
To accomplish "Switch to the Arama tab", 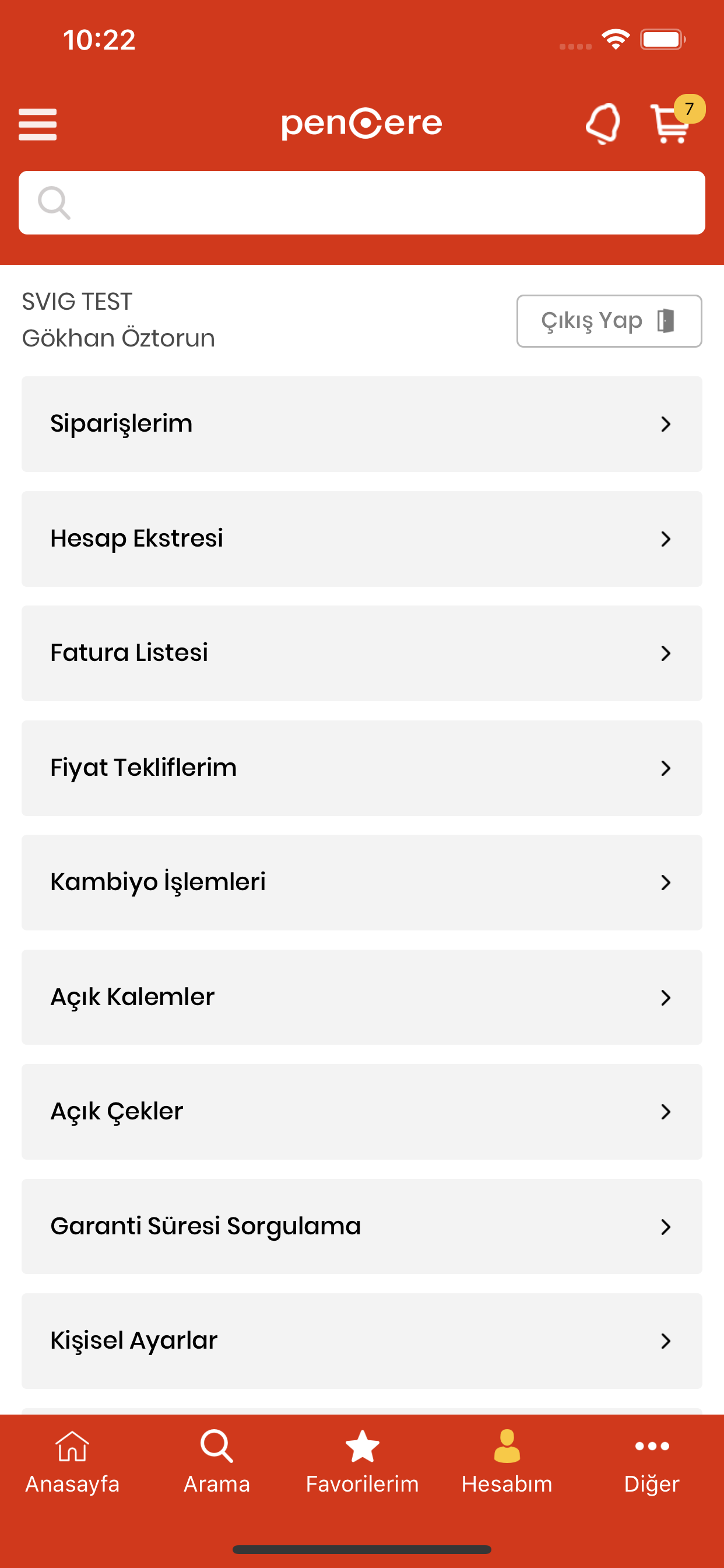I will tap(217, 1462).
